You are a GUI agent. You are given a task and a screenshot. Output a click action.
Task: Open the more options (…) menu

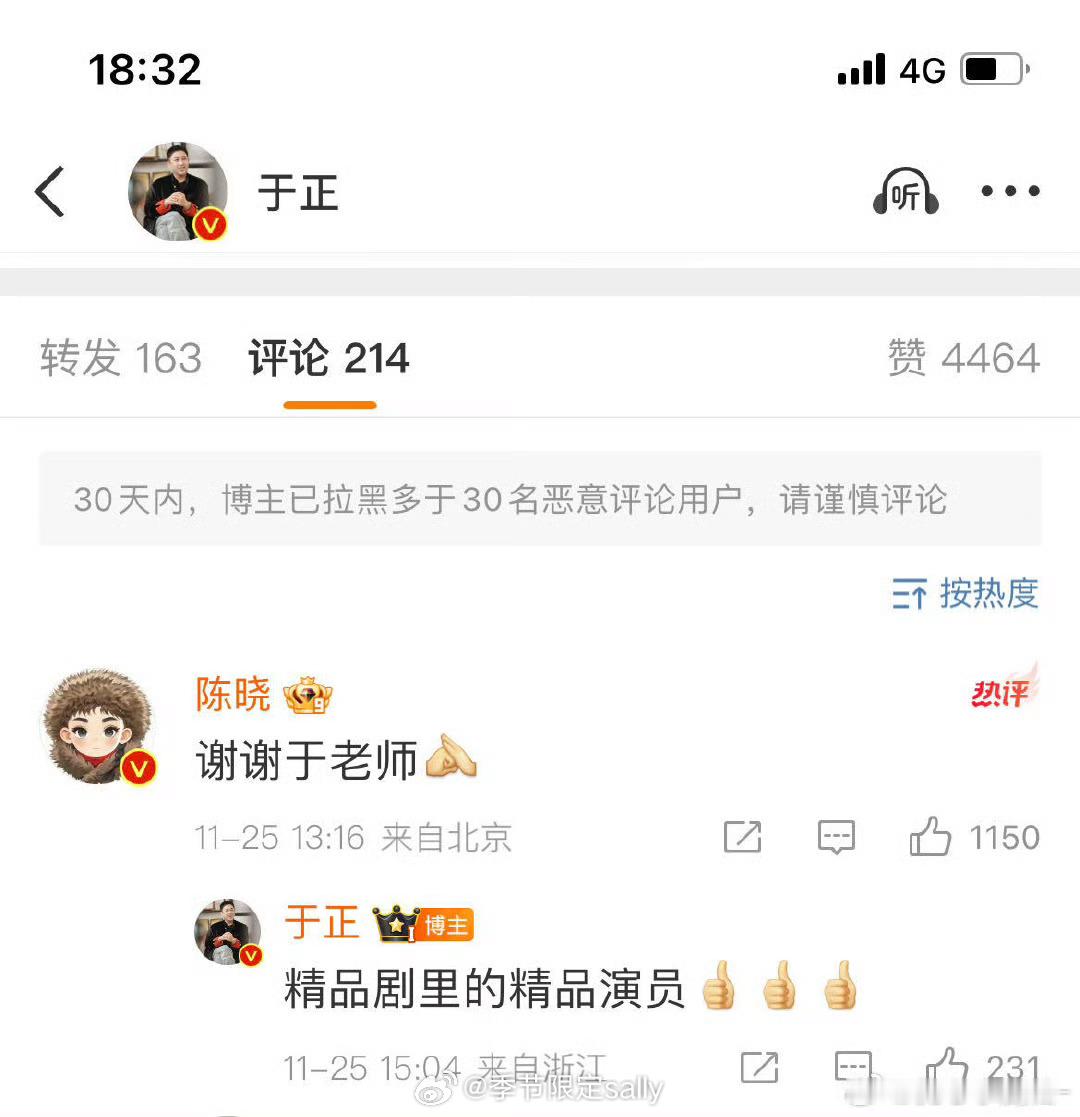(1009, 191)
